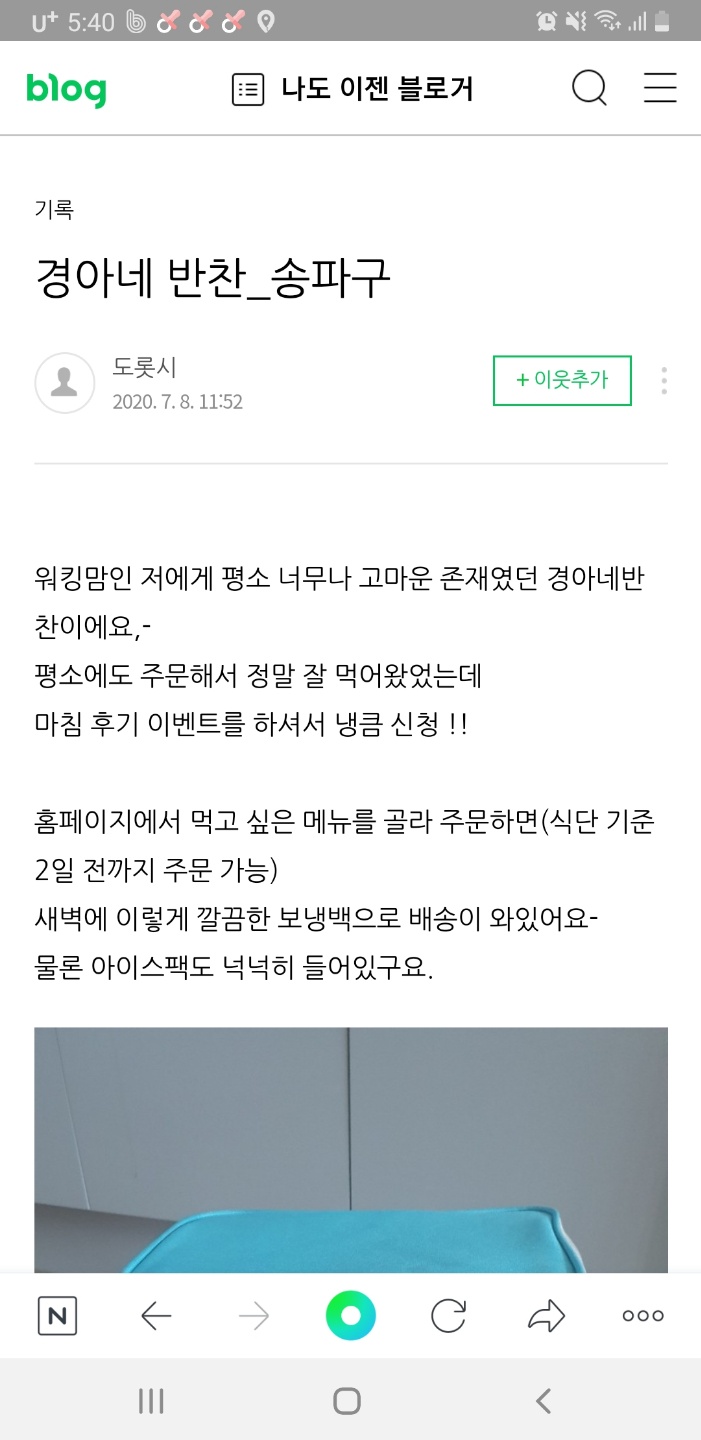
Task: Open the browser more options
Action: tap(643, 1316)
